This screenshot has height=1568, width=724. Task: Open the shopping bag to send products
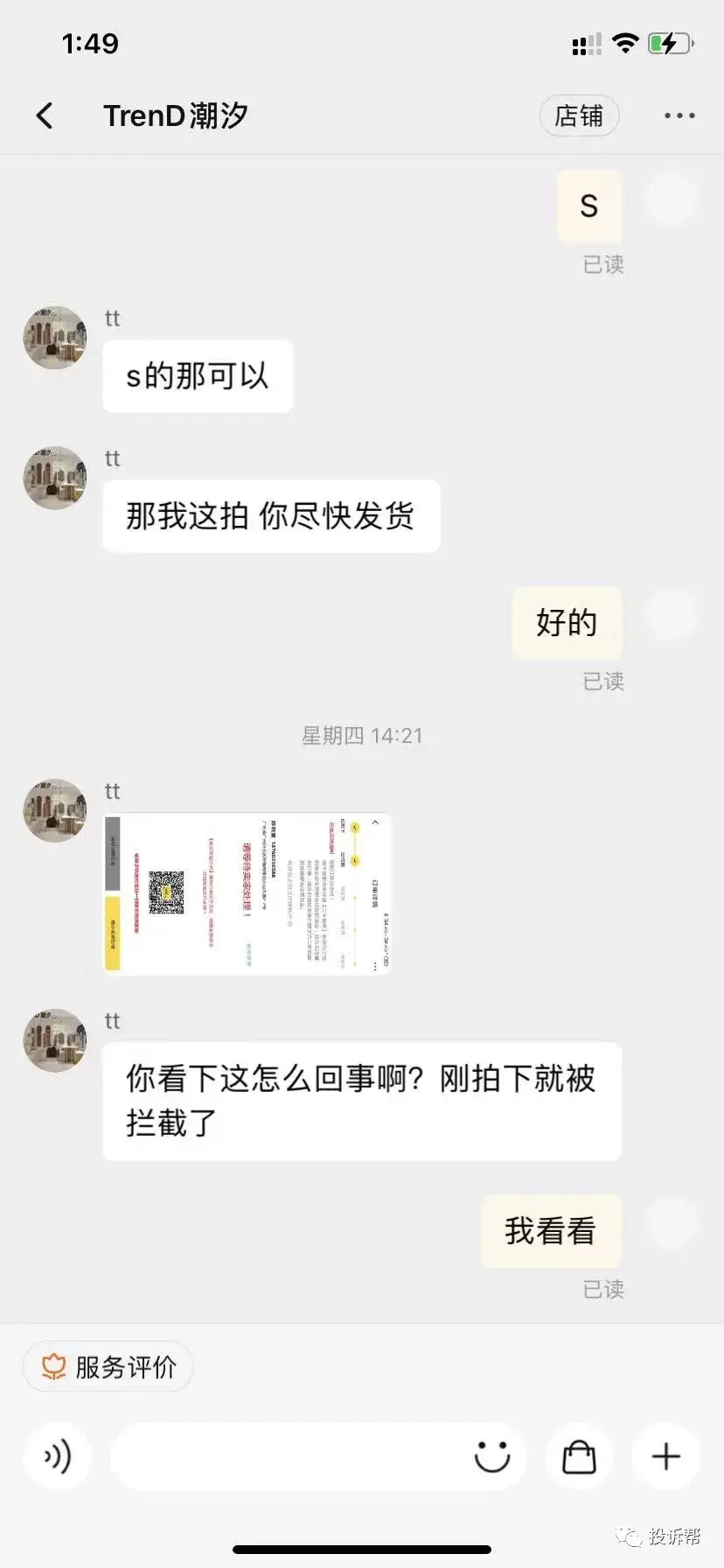pos(579,1457)
